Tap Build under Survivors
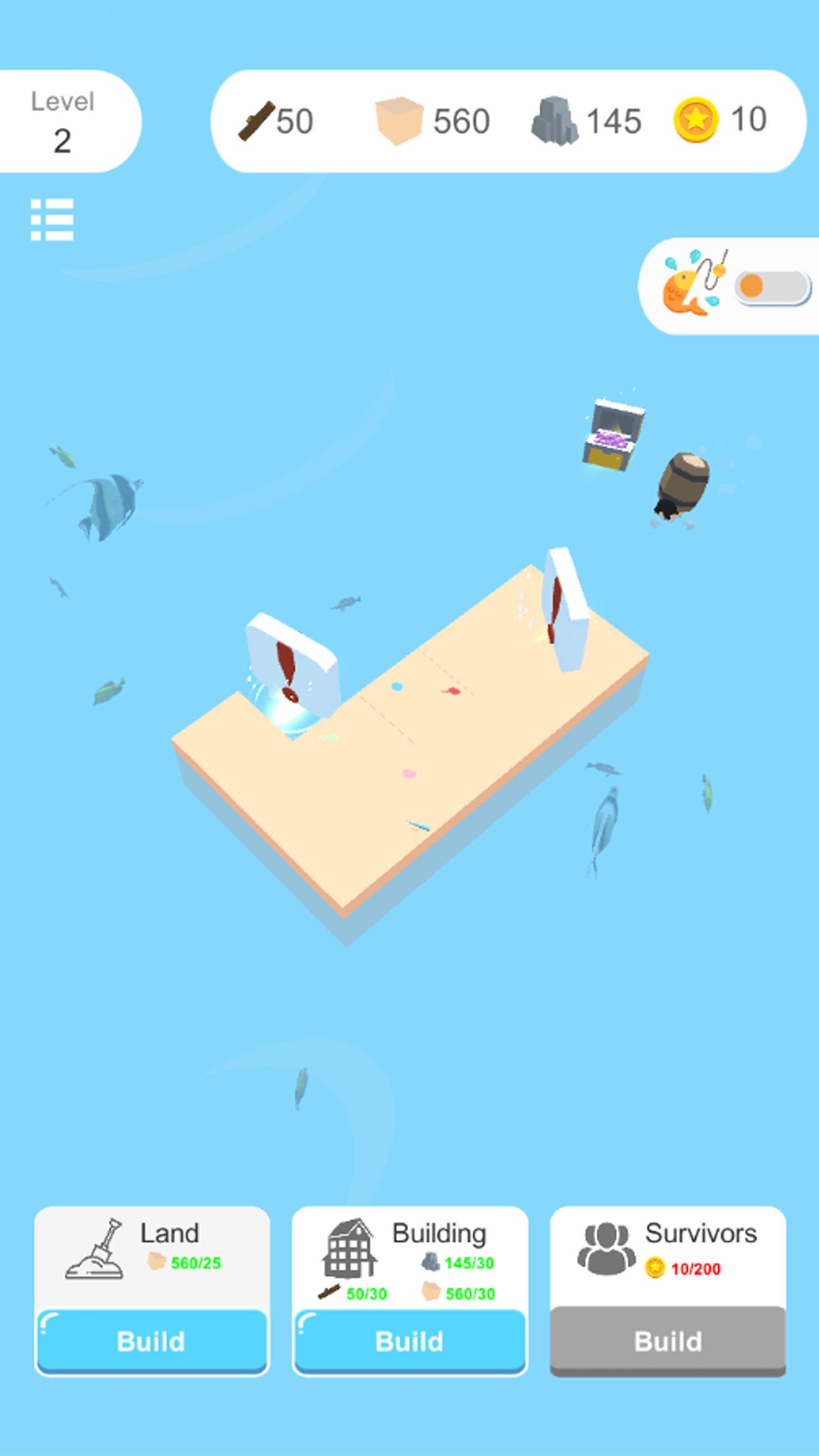Image resolution: width=819 pixels, height=1456 pixels. point(667,1341)
